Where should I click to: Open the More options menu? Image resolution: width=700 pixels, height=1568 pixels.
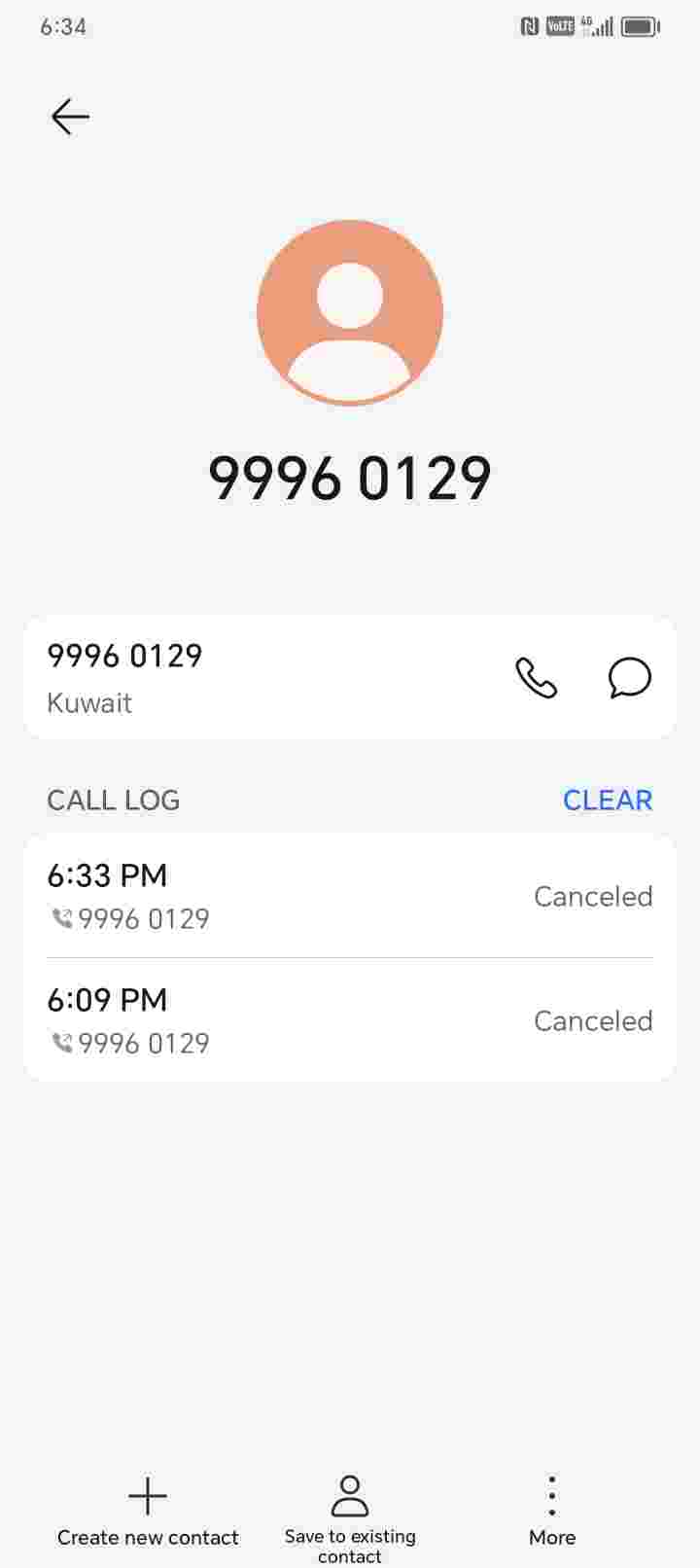tap(551, 1511)
